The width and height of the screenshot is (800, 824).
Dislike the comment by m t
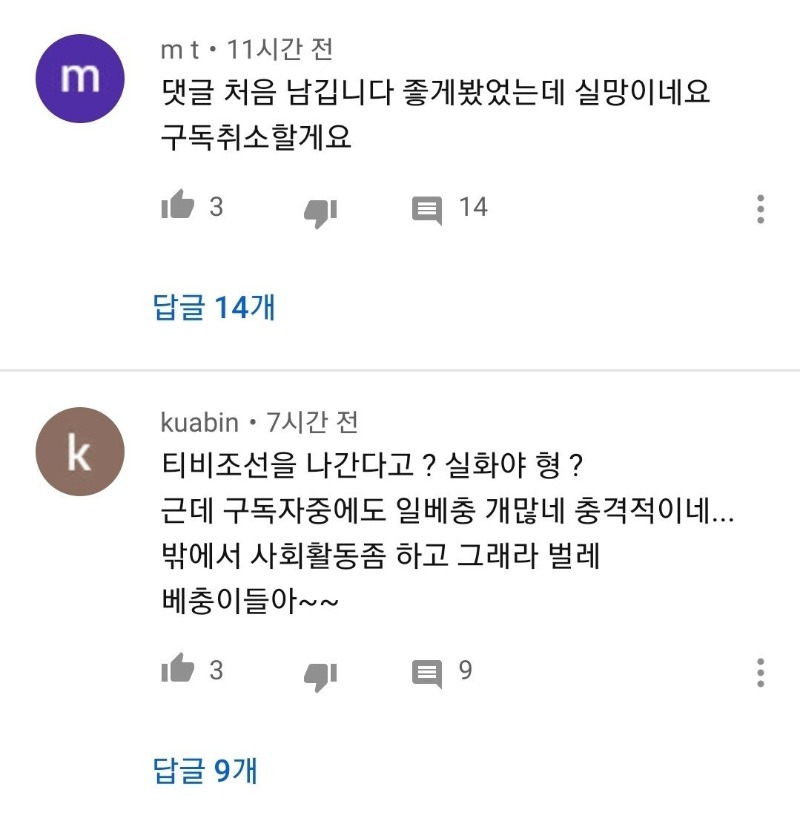click(x=321, y=213)
